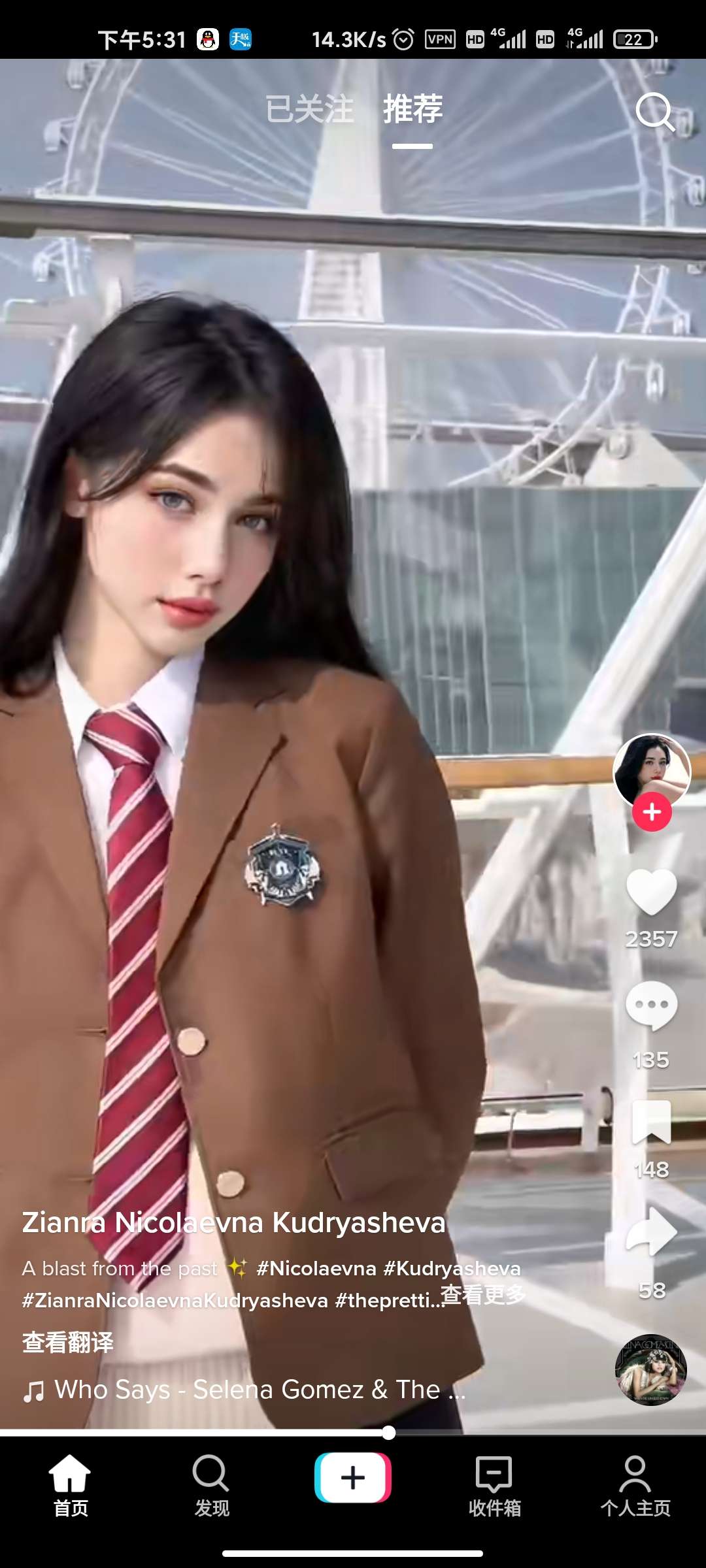Create a new video with plus button

[x=353, y=1478]
